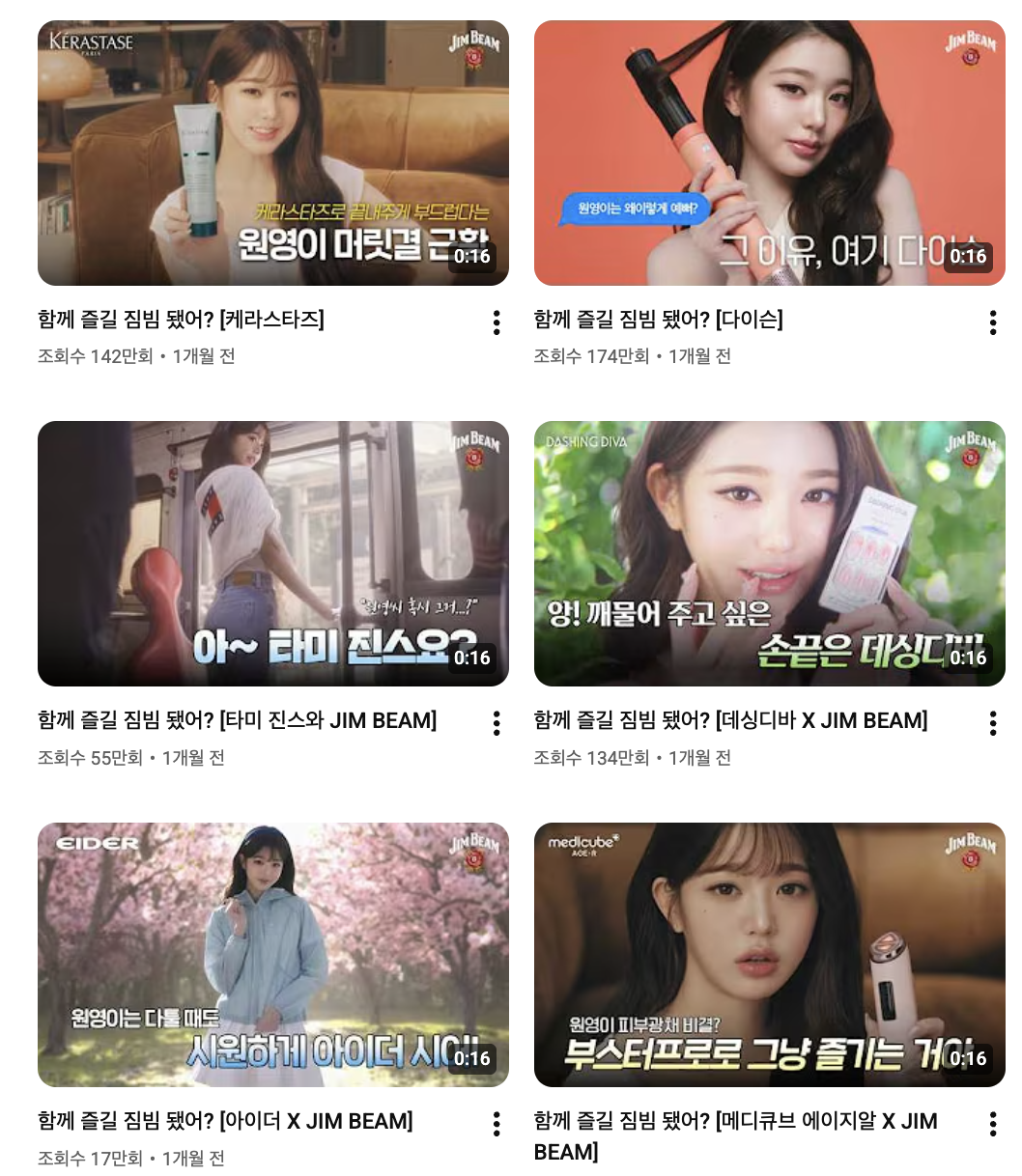Play the 아이더 X JIM BEAM video

[x=273, y=955]
